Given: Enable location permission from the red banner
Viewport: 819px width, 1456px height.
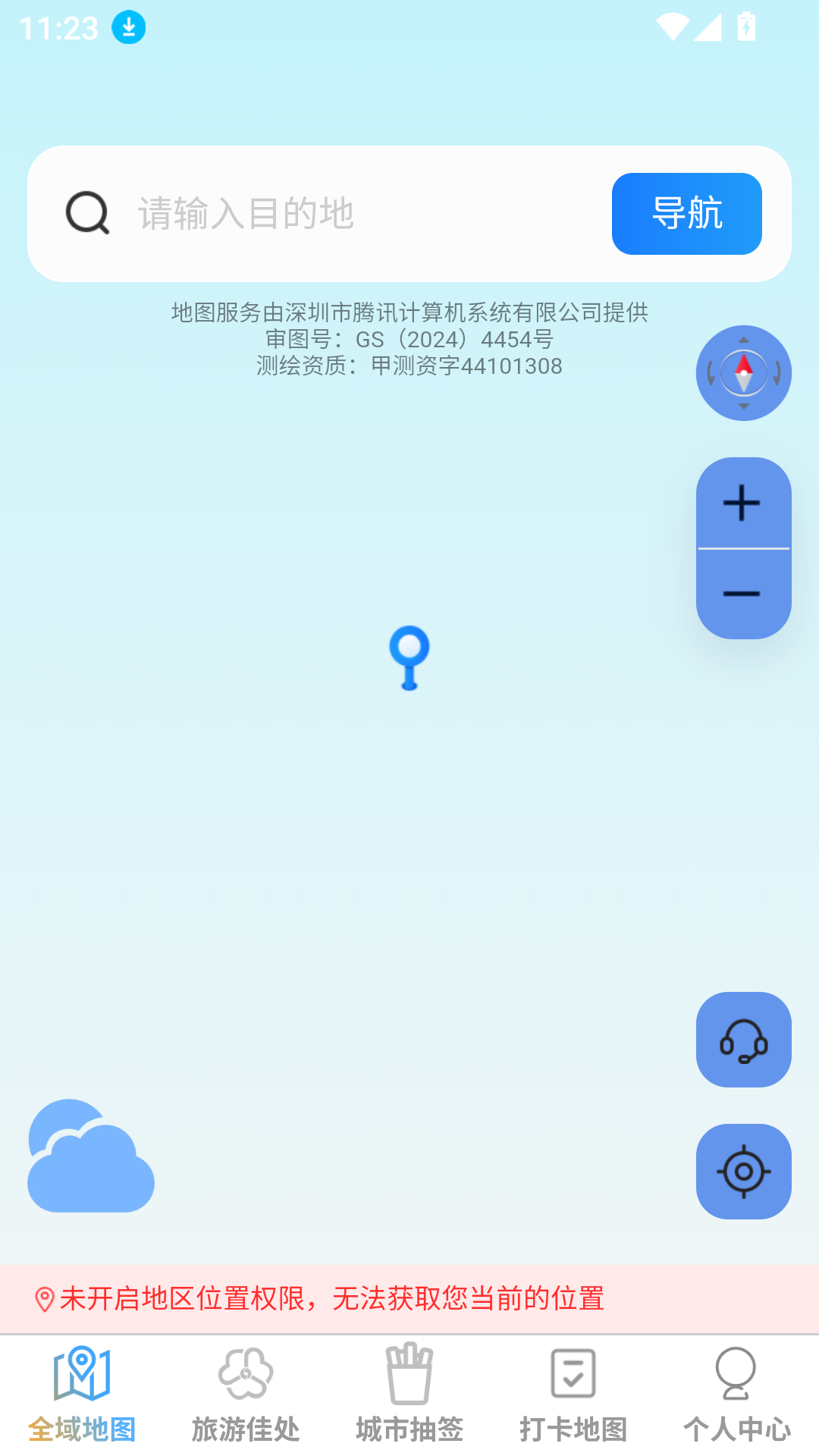Looking at the screenshot, I should click(318, 1299).
